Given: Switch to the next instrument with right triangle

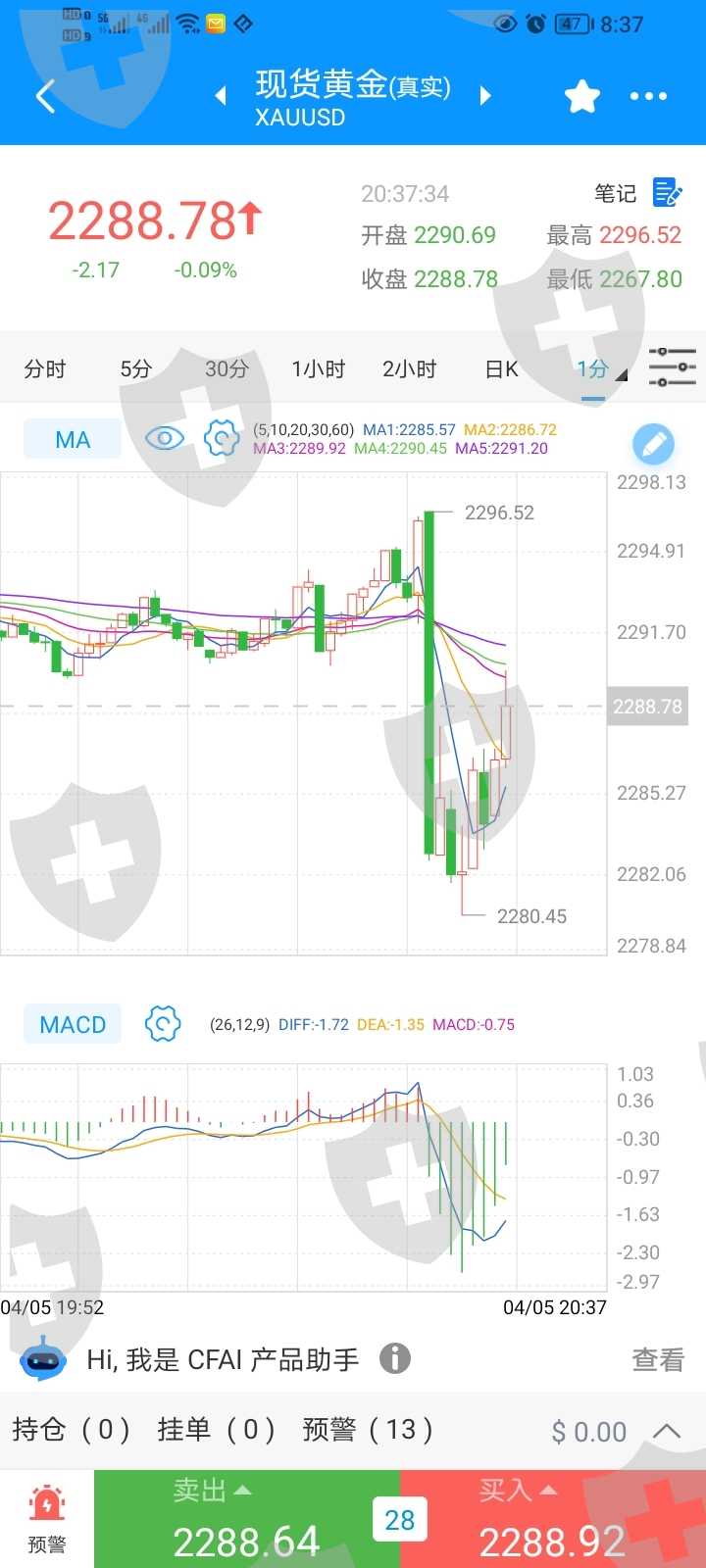Looking at the screenshot, I should coord(484,95).
